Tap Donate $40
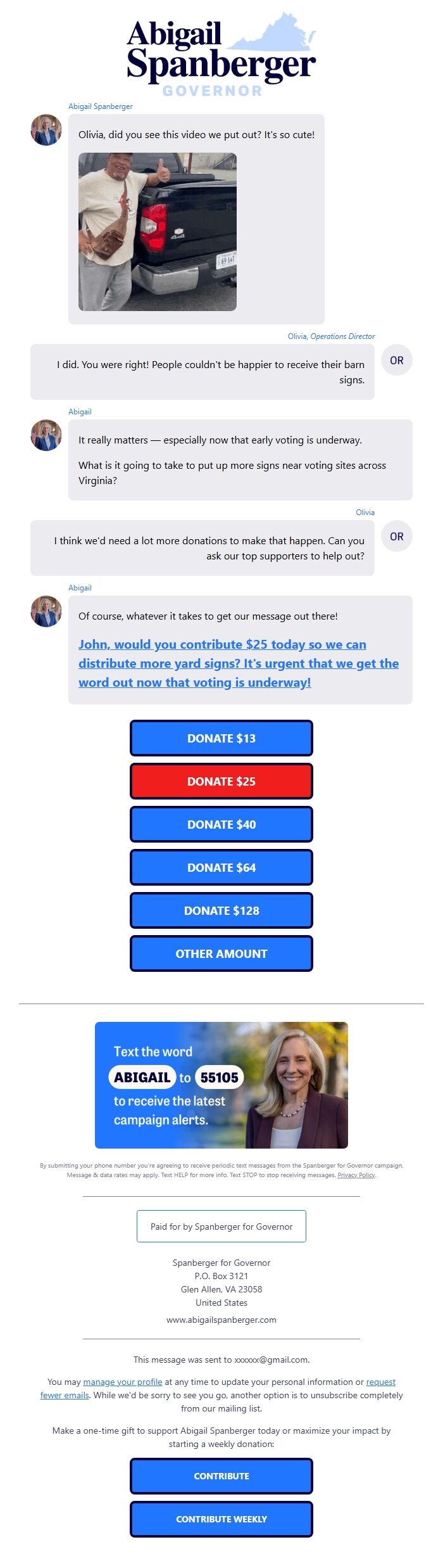443x1568 pixels. (x=221, y=824)
